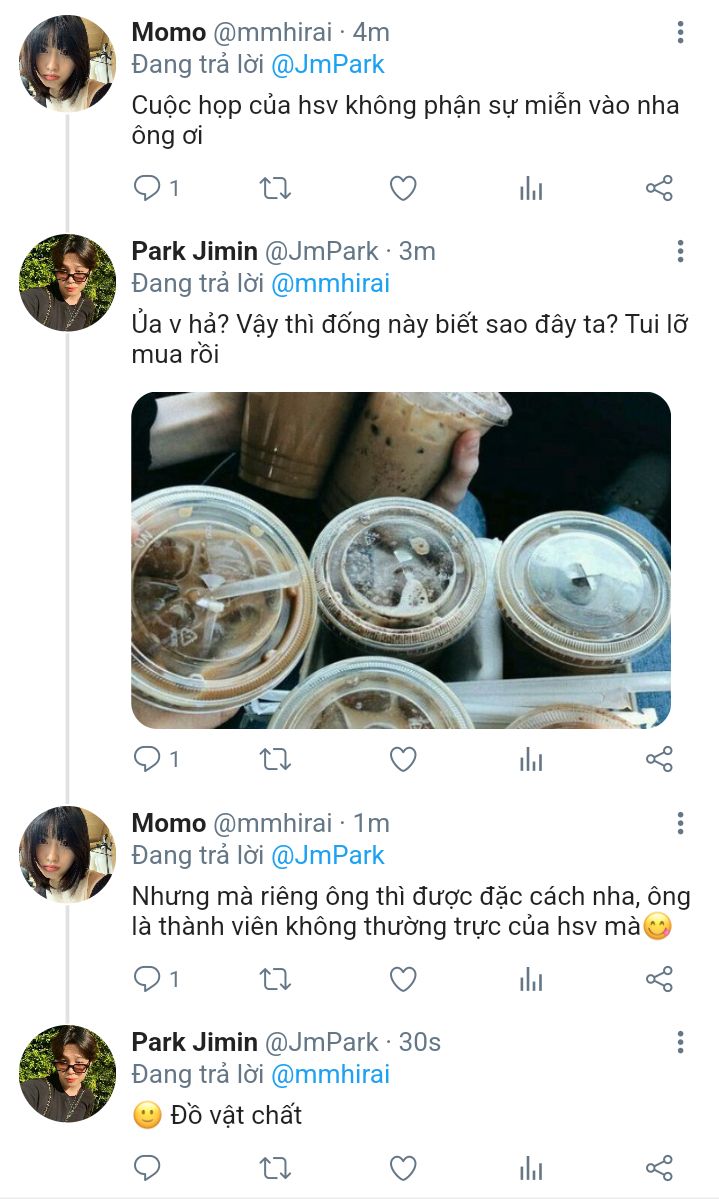The height and width of the screenshot is (1199, 719).
Task: Open reply on Jimin's coffee photo tweet
Action: tap(147, 760)
